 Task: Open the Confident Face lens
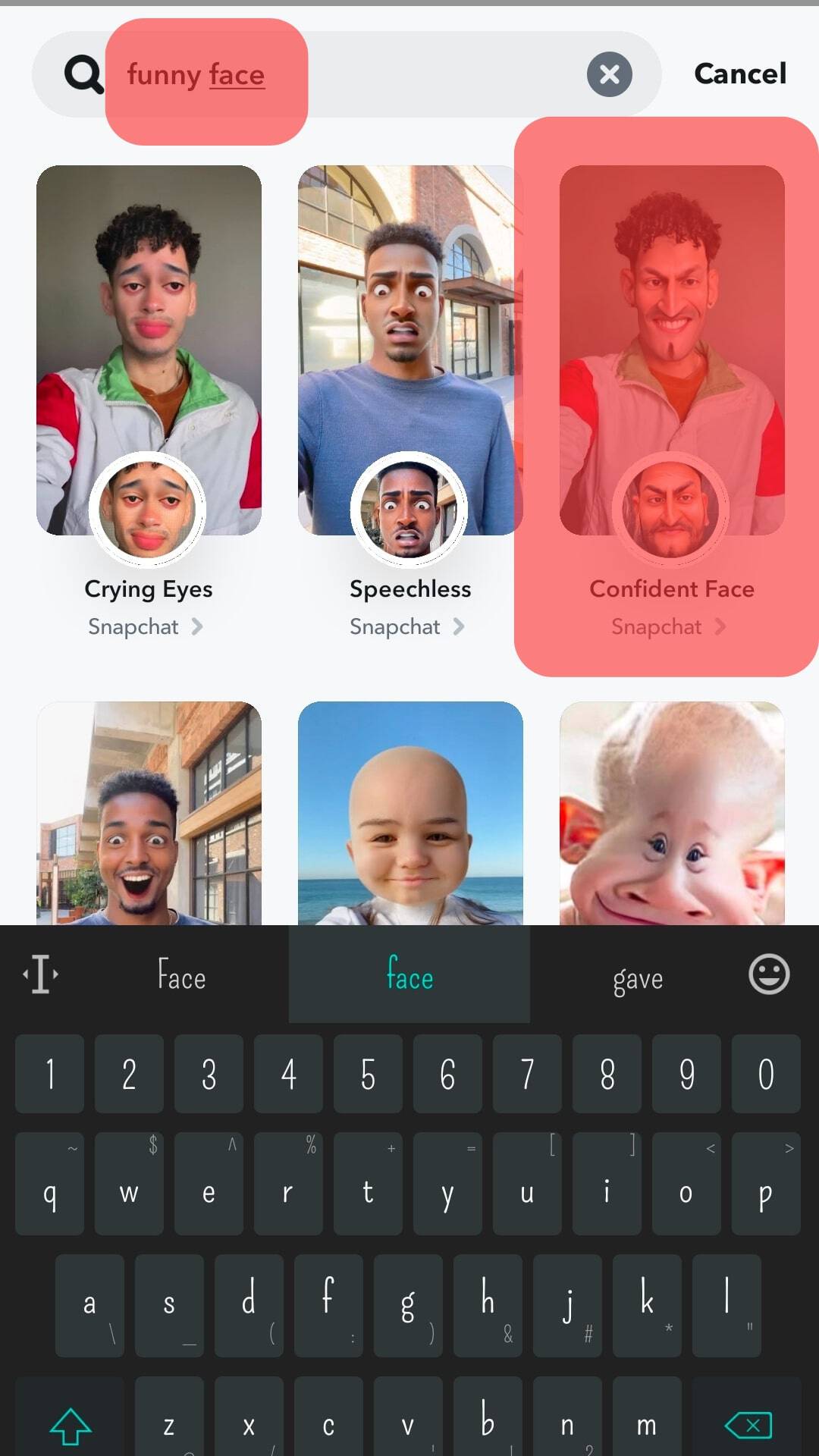[672, 350]
